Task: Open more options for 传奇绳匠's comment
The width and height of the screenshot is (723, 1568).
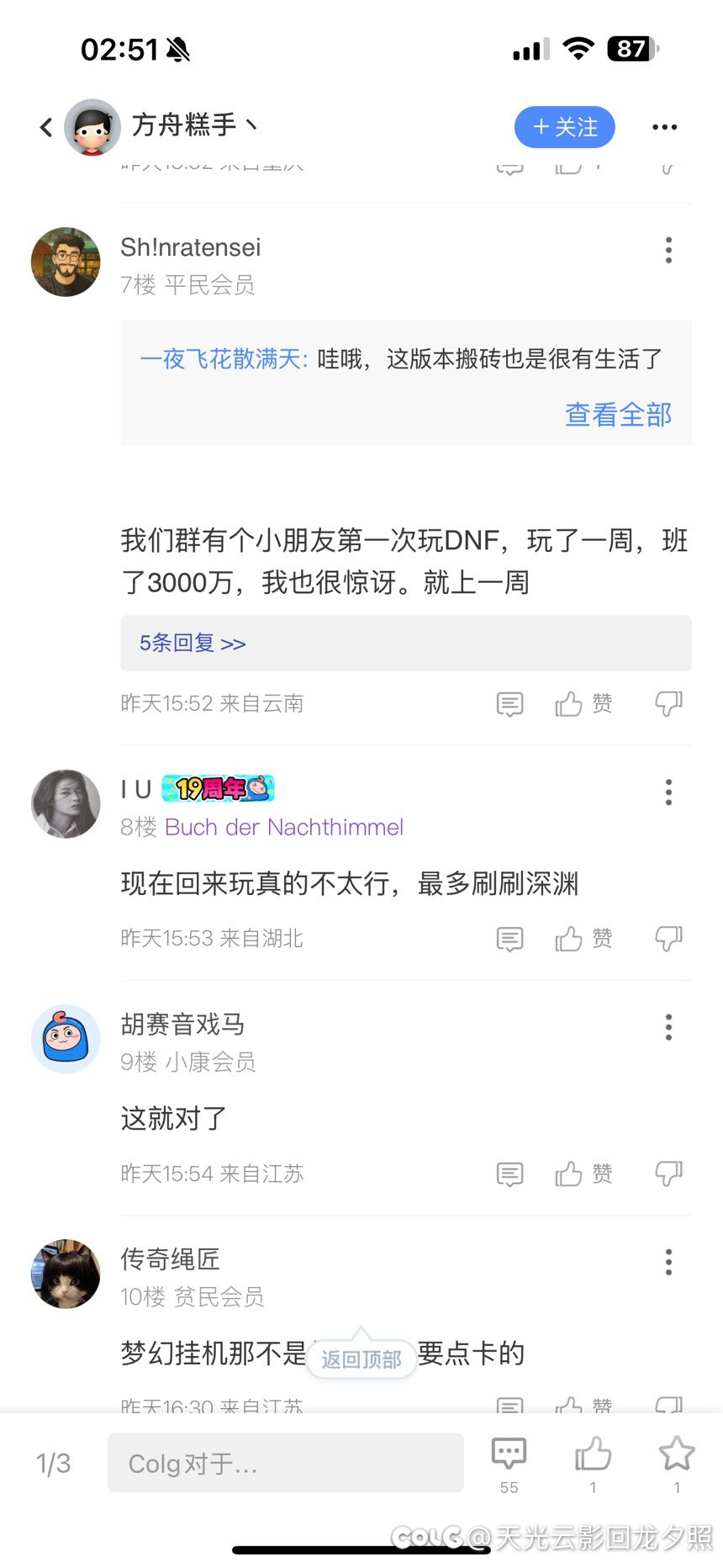Action: [668, 1262]
